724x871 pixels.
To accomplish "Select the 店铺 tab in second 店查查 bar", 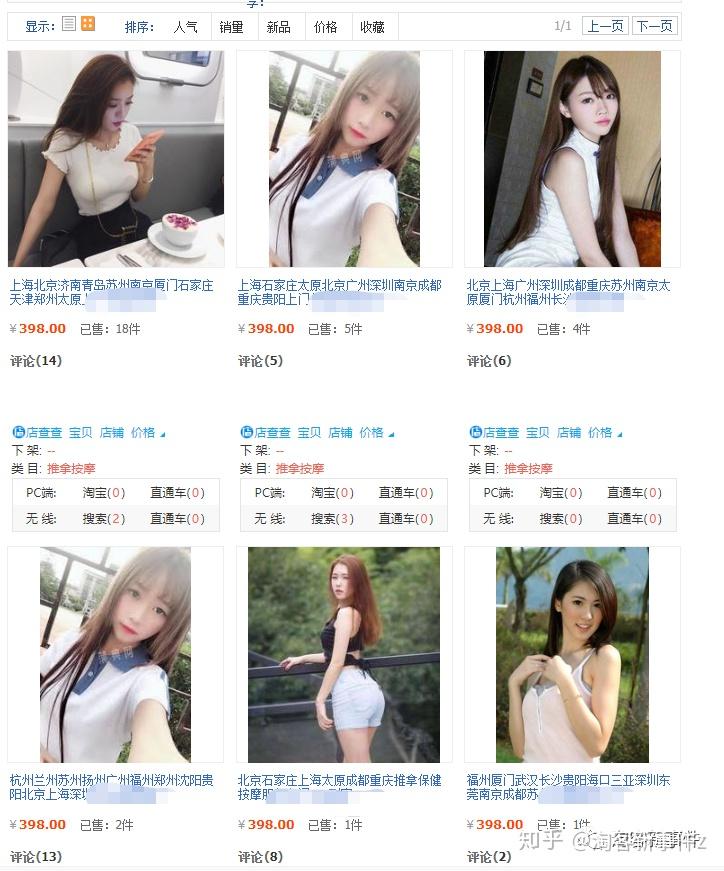I will pyautogui.click(x=339, y=433).
